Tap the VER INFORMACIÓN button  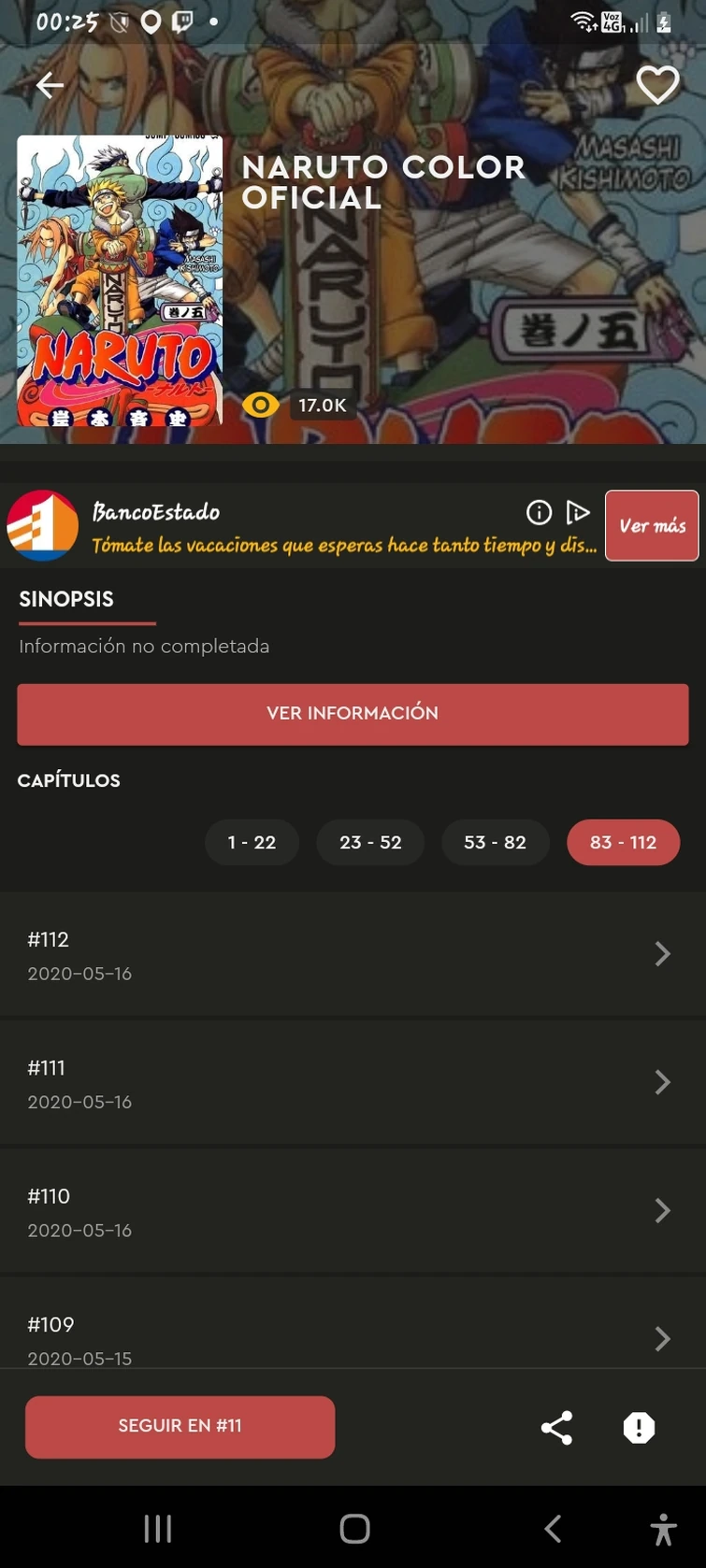tap(353, 714)
